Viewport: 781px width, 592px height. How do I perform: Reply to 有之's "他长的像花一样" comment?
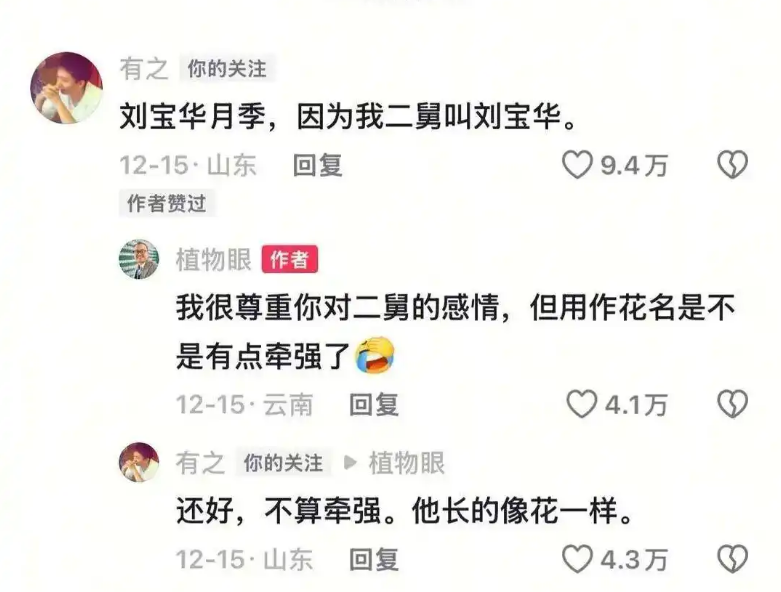pyautogui.click(x=373, y=558)
